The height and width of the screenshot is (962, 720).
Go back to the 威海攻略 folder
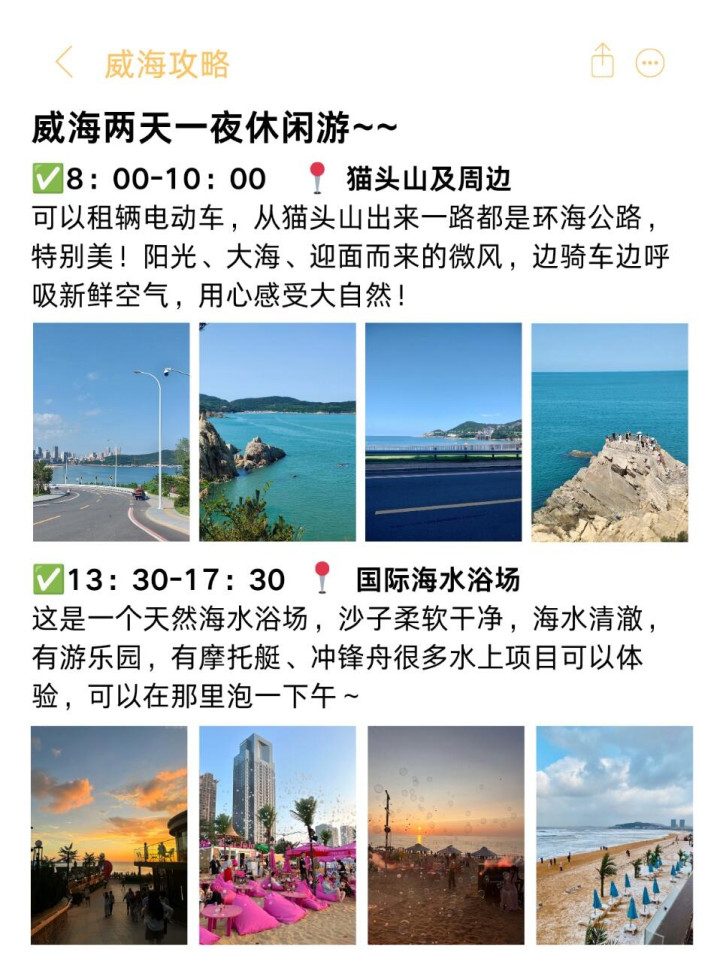[x=64, y=63]
